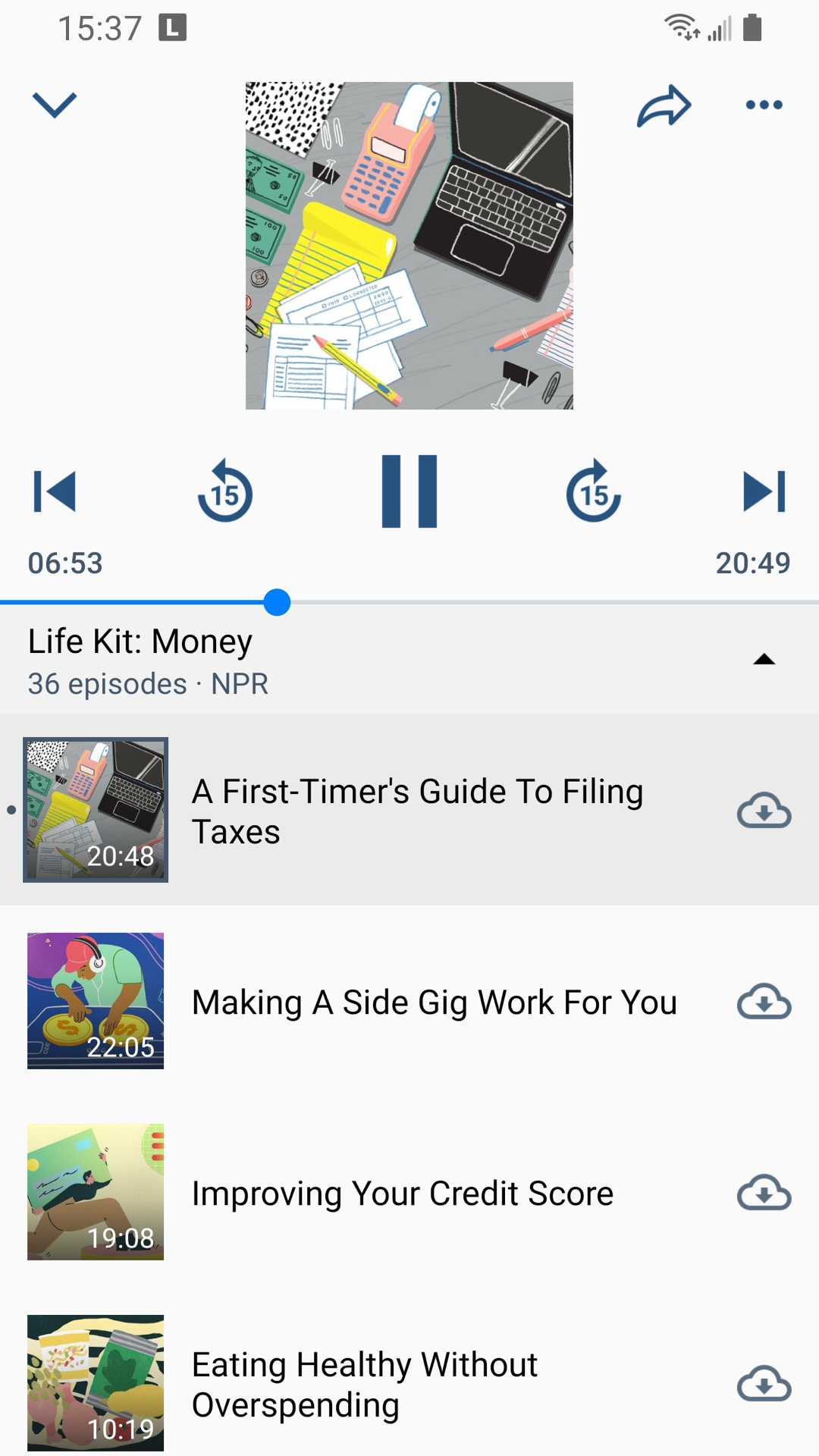819x1456 pixels.
Task: Skip to the next episode
Action: (764, 491)
